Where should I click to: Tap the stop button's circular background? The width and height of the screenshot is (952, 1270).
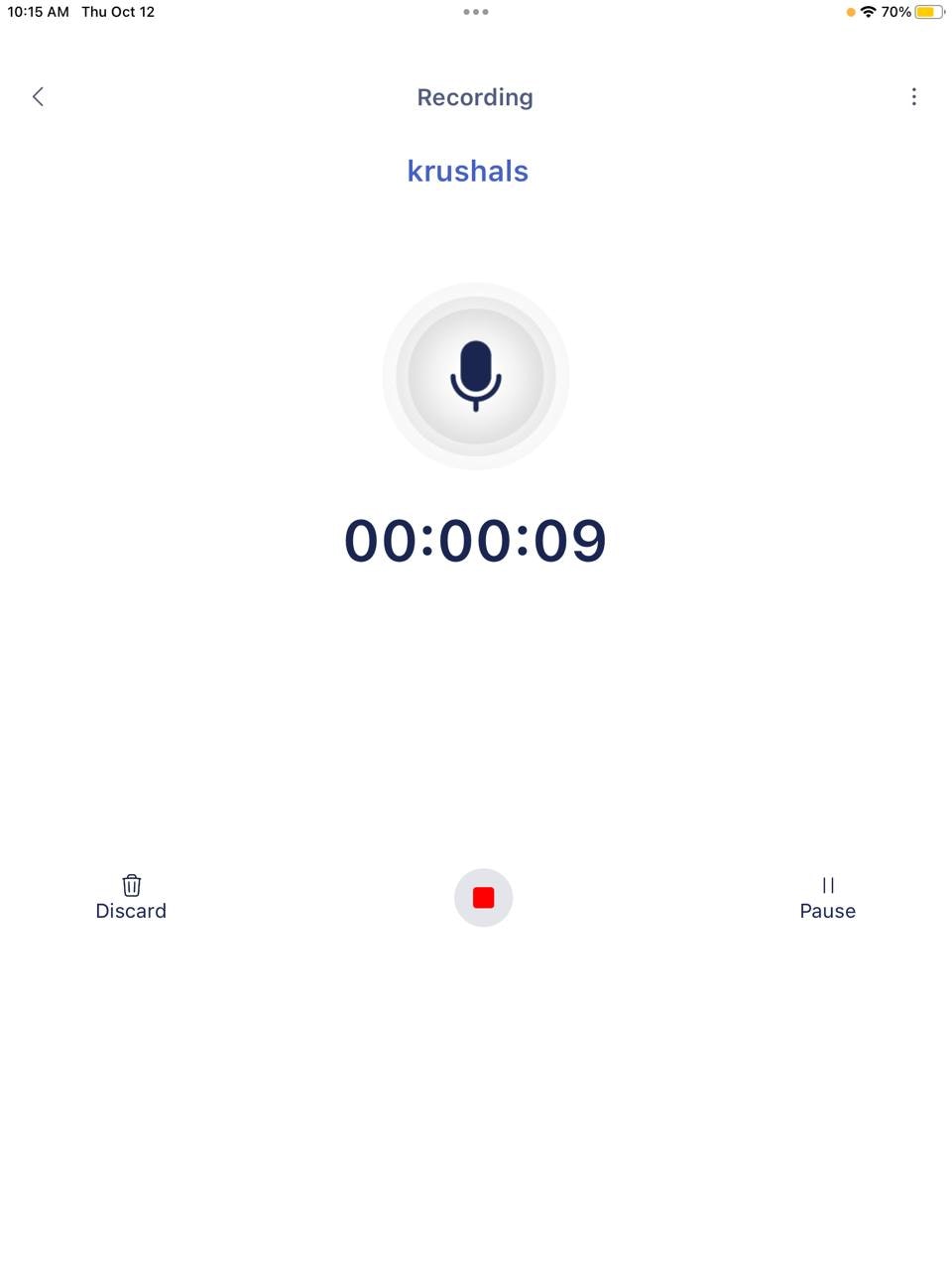[x=484, y=897]
